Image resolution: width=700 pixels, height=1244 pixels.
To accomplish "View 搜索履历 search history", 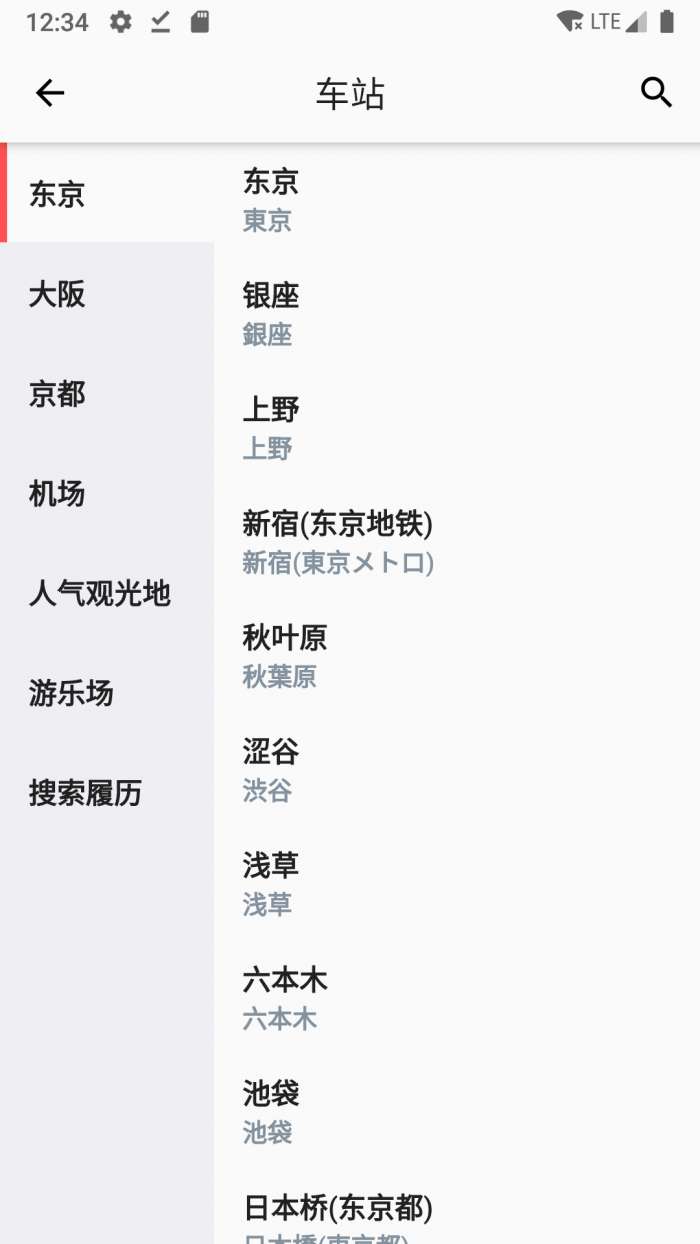I will click(x=85, y=793).
